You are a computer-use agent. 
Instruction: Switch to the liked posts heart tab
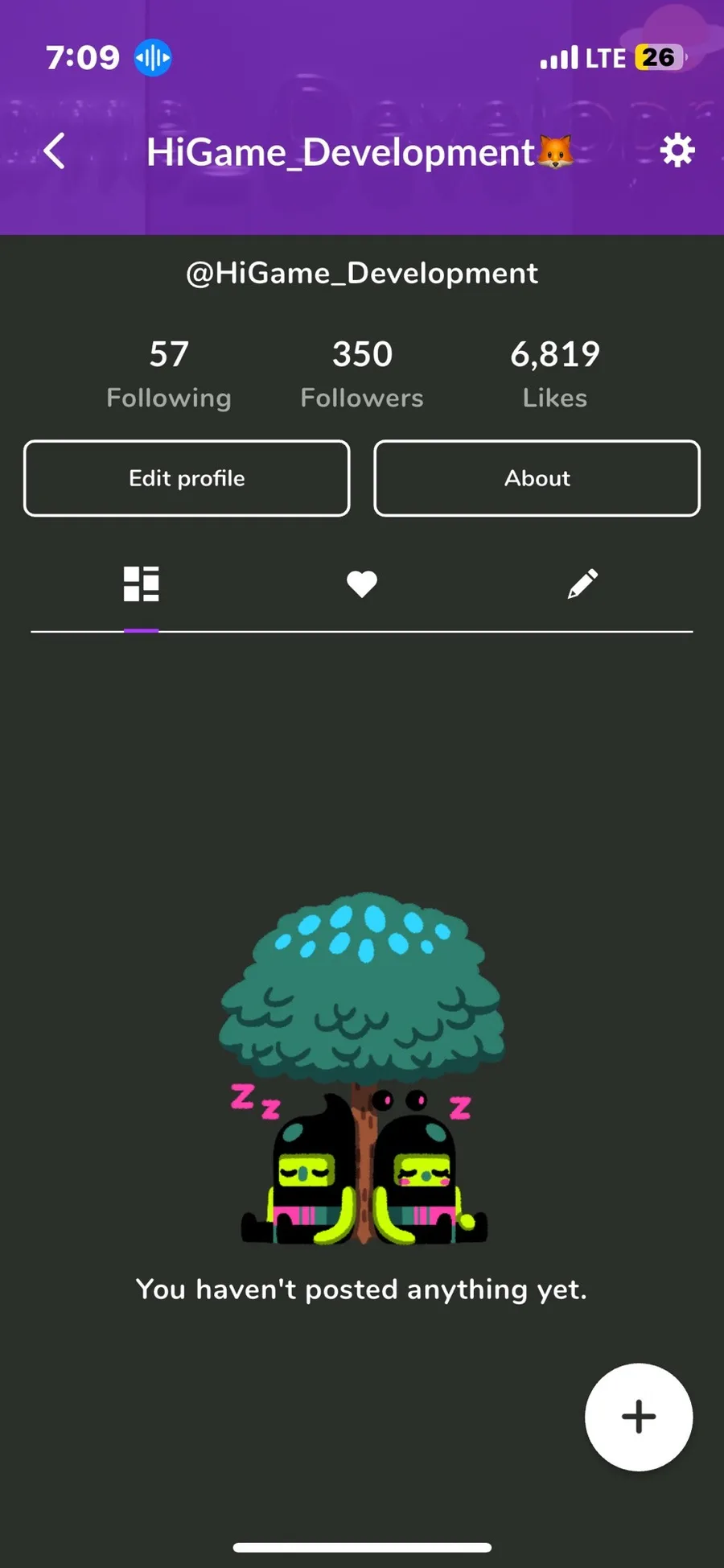click(x=362, y=584)
